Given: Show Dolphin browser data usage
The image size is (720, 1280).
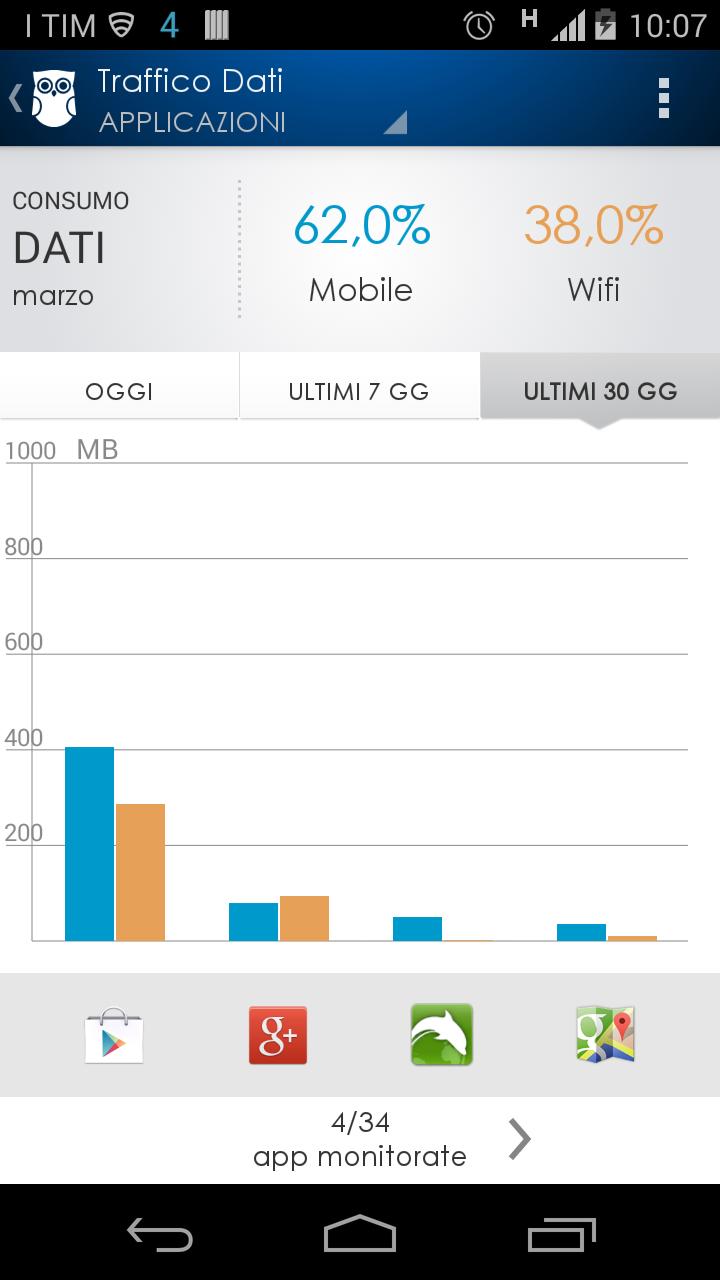Looking at the screenshot, I should click(x=442, y=1035).
